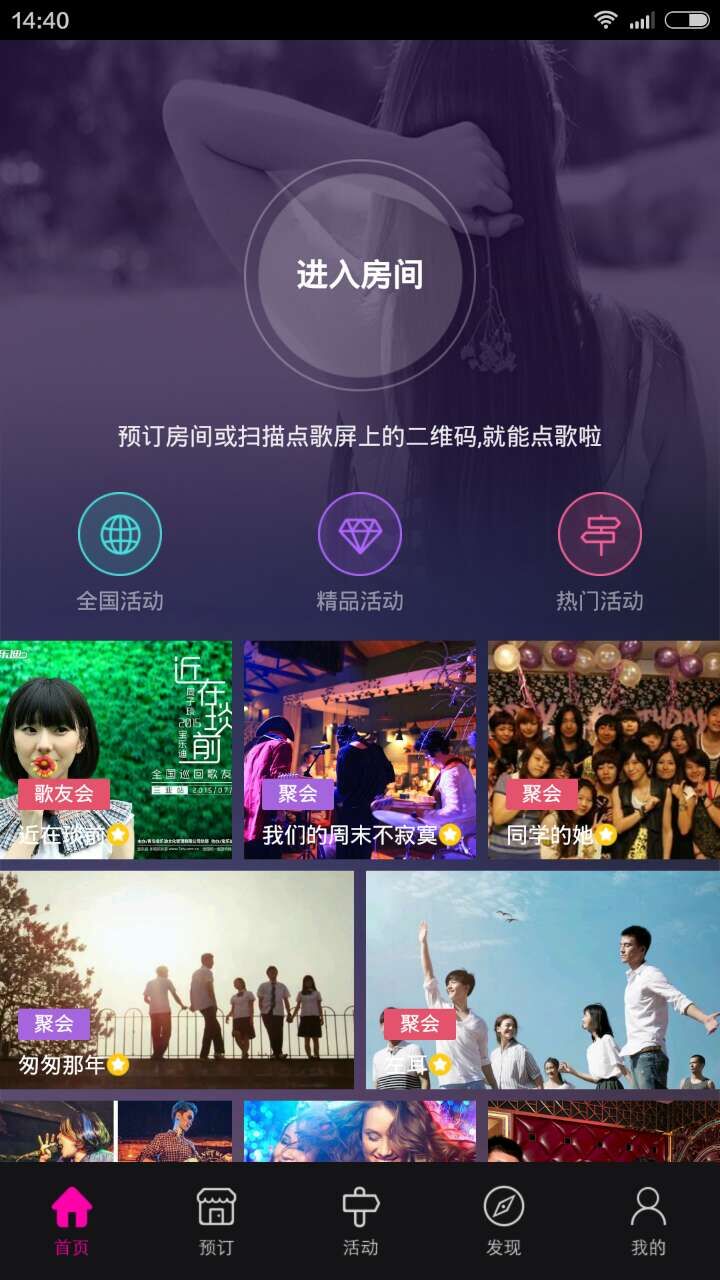The image size is (720, 1280).
Task: Open 精品活动 via the diamond icon
Action: (360, 535)
